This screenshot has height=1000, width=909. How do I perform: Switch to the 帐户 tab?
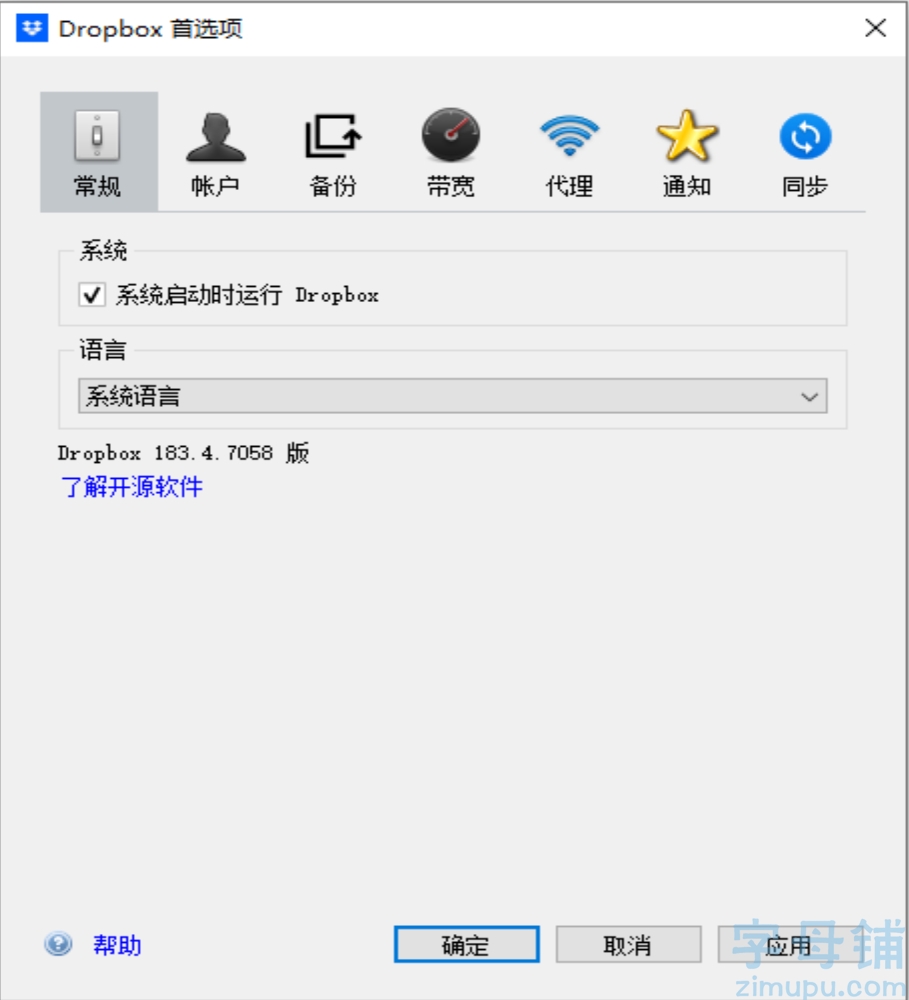(215, 152)
